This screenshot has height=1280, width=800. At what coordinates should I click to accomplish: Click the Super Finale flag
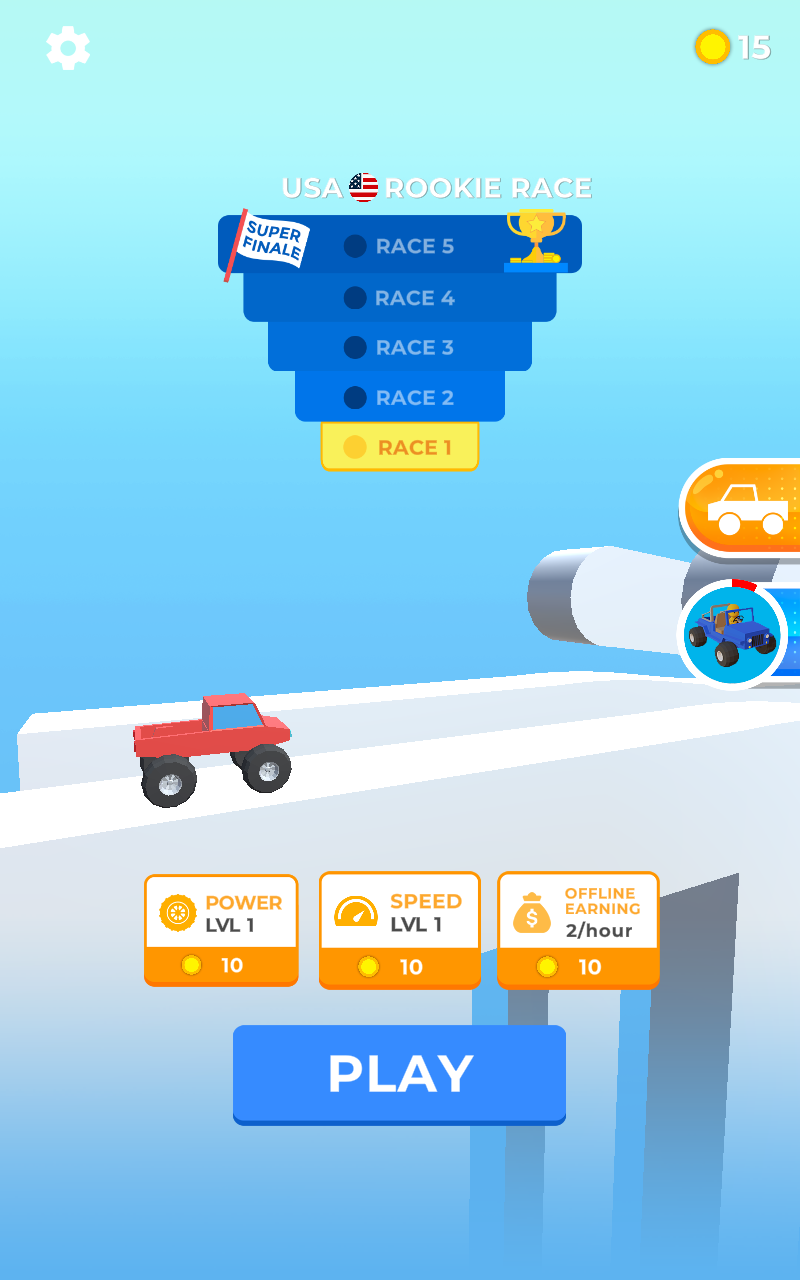(x=272, y=238)
